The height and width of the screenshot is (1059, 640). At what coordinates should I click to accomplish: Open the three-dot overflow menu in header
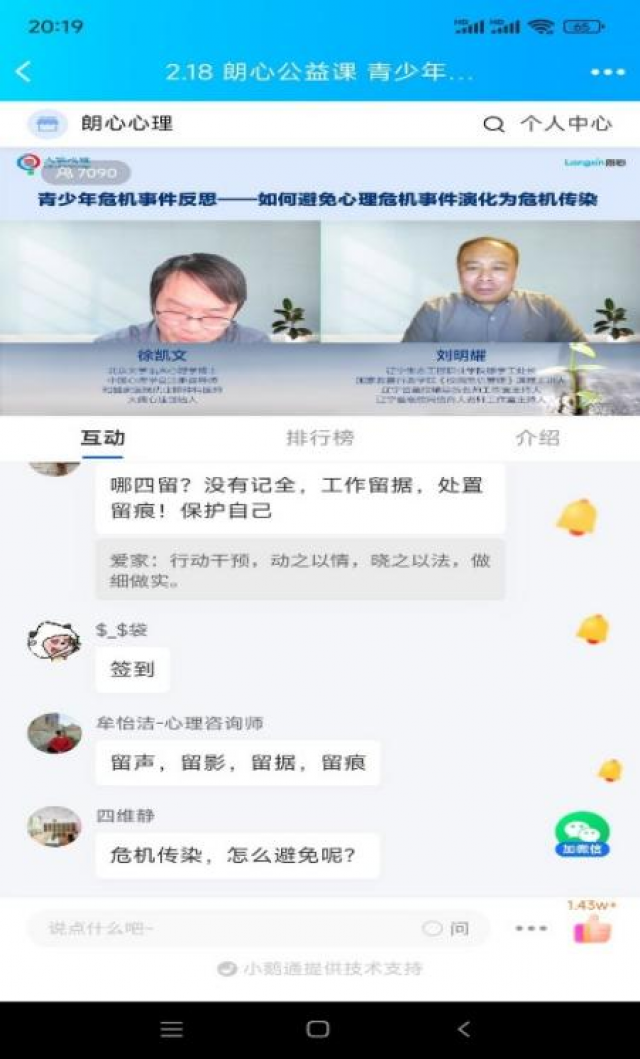(x=606, y=72)
